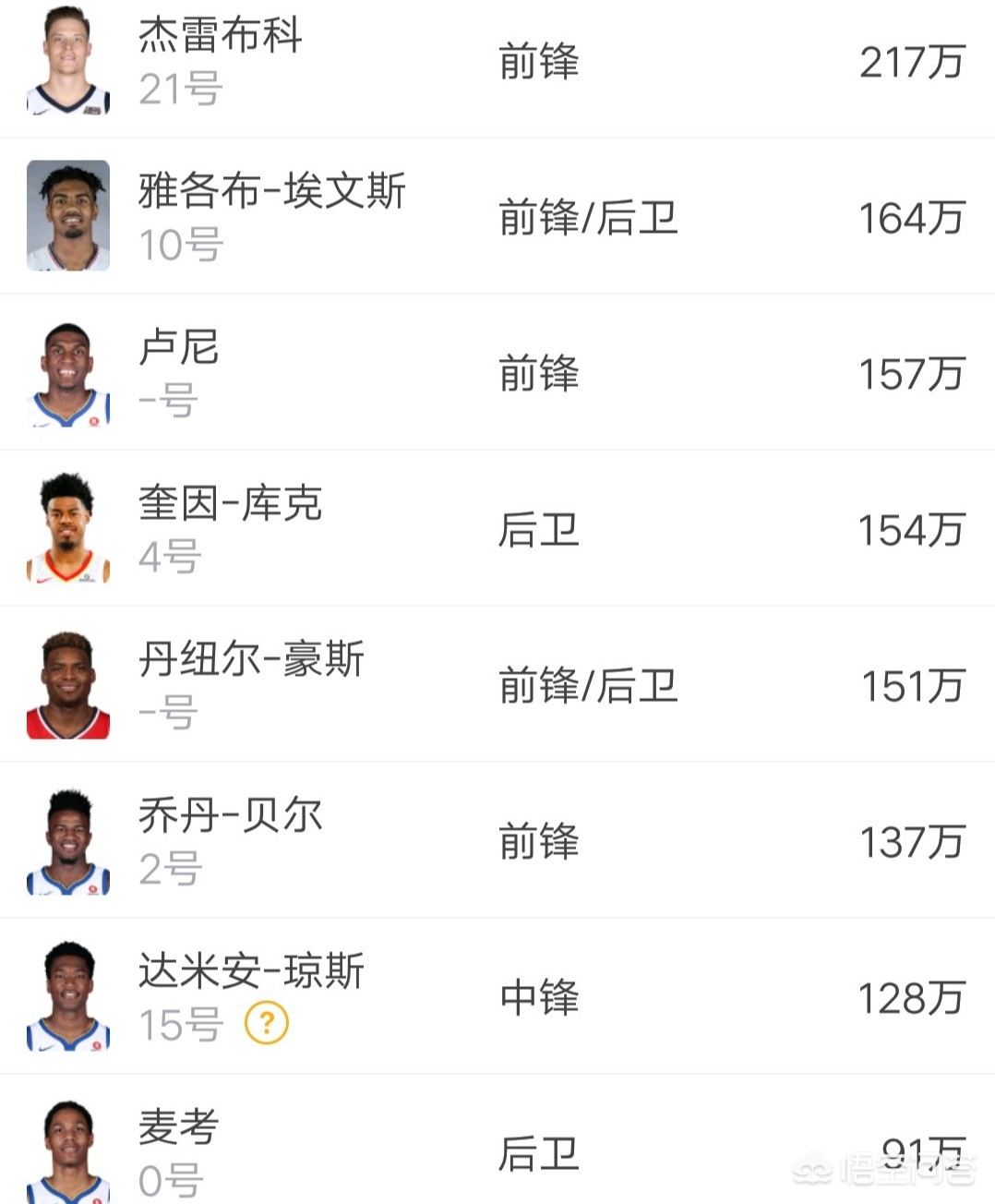The height and width of the screenshot is (1204, 995).
Task: Open 丹纽尔-豪斯 player profile
Action: tap(251, 660)
